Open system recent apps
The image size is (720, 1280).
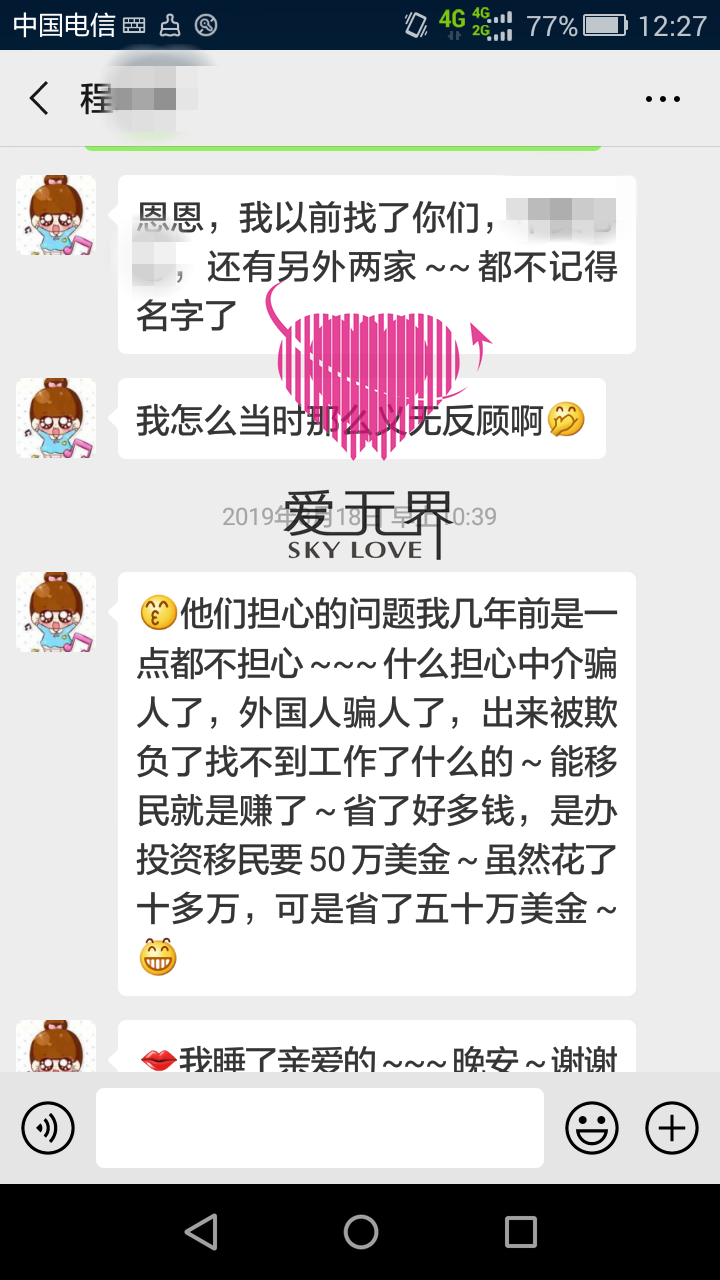[520, 1232]
